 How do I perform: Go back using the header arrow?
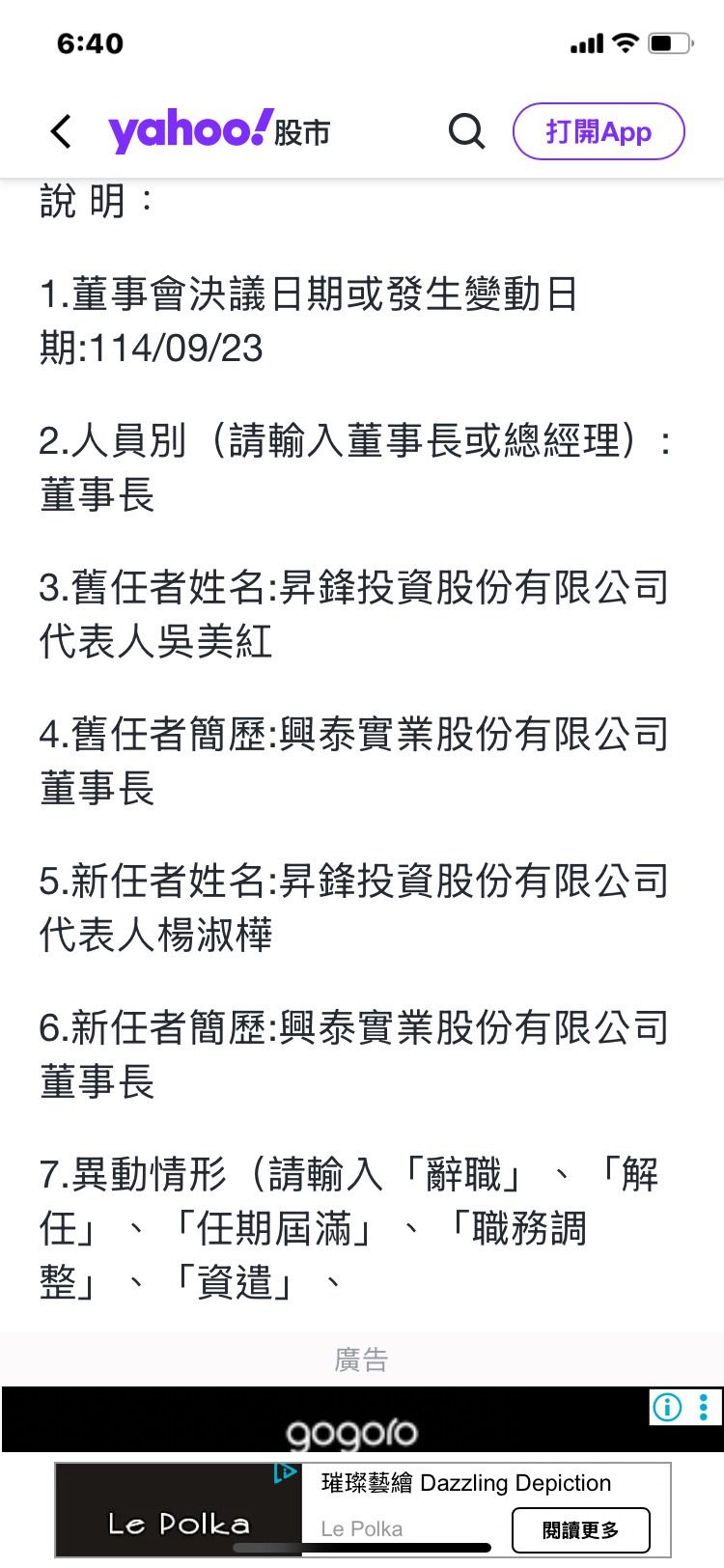click(61, 131)
